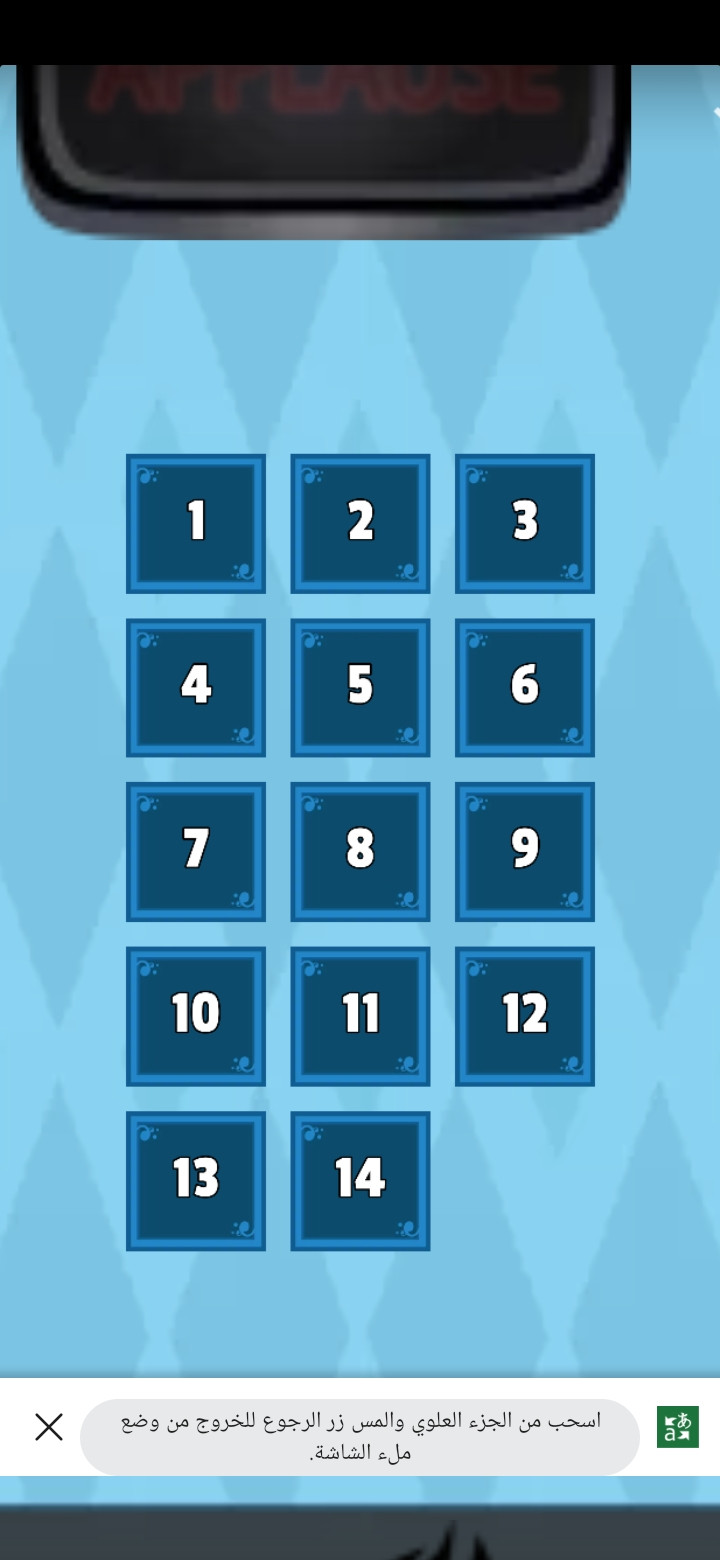720x1560 pixels.
Task: Start level 10
Action: coord(196,1016)
